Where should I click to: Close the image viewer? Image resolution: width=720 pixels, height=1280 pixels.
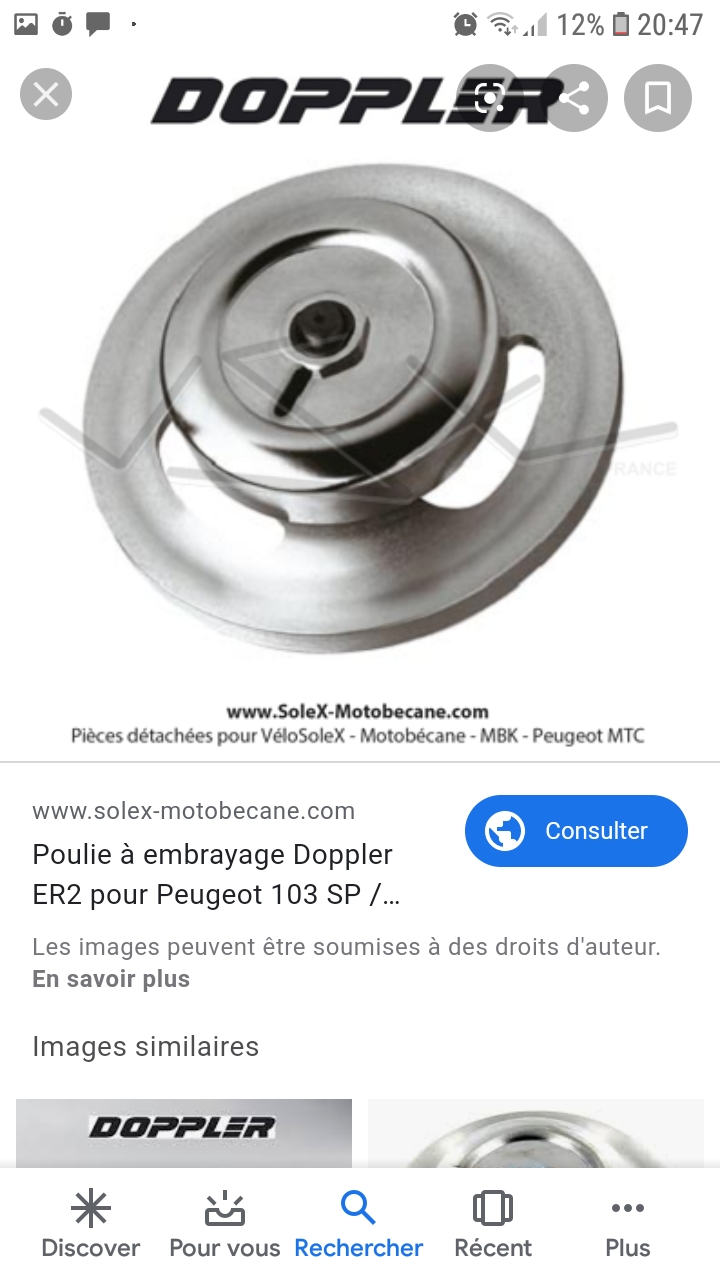(46, 96)
